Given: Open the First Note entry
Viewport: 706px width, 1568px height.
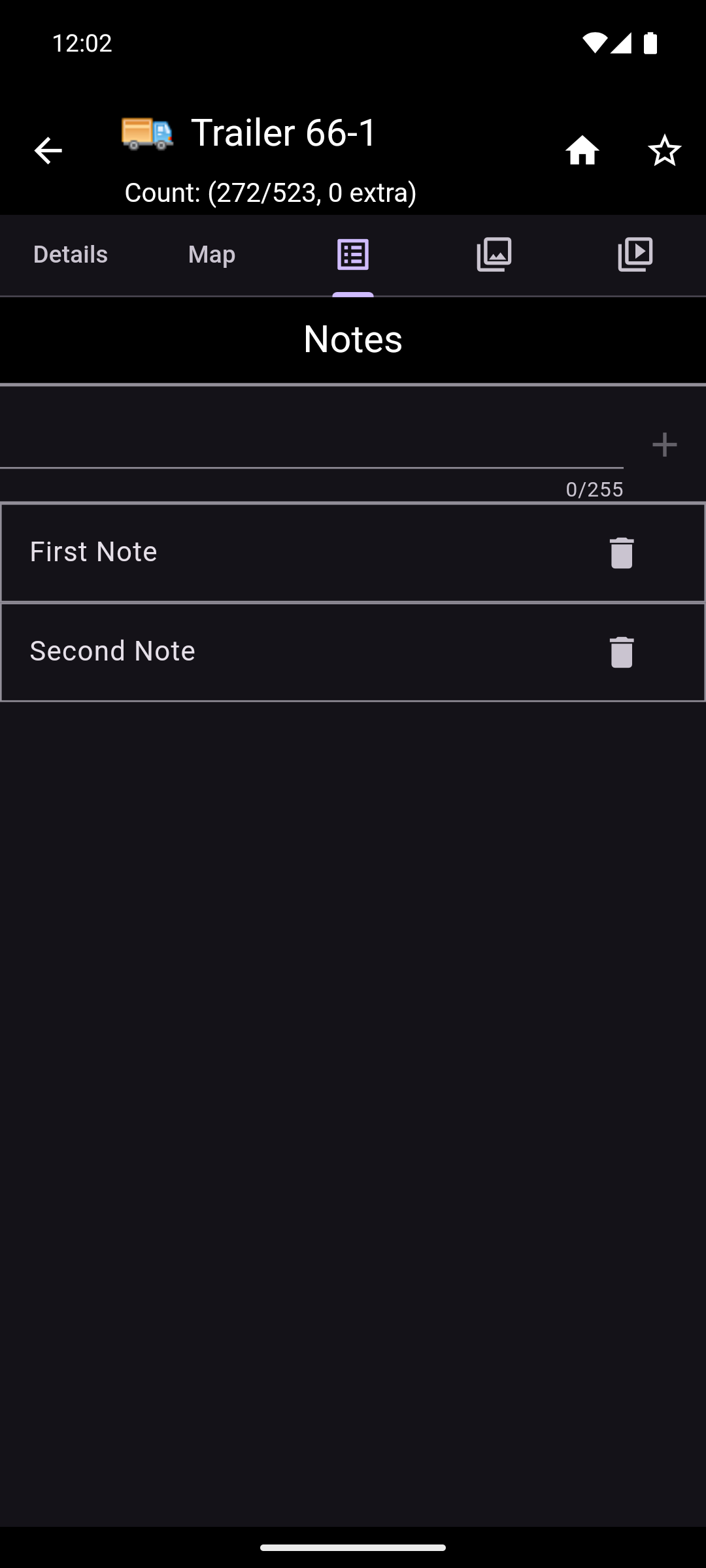Looking at the screenshot, I should (261, 553).
